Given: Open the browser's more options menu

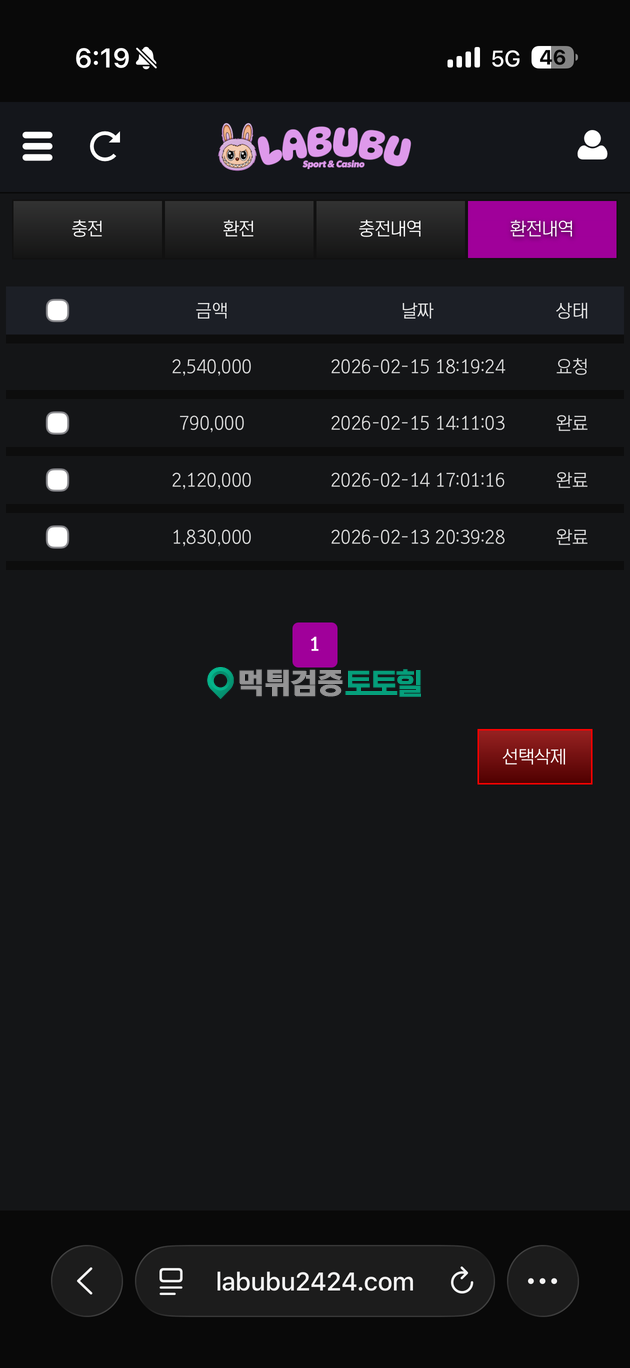Looking at the screenshot, I should pyautogui.click(x=542, y=1281).
